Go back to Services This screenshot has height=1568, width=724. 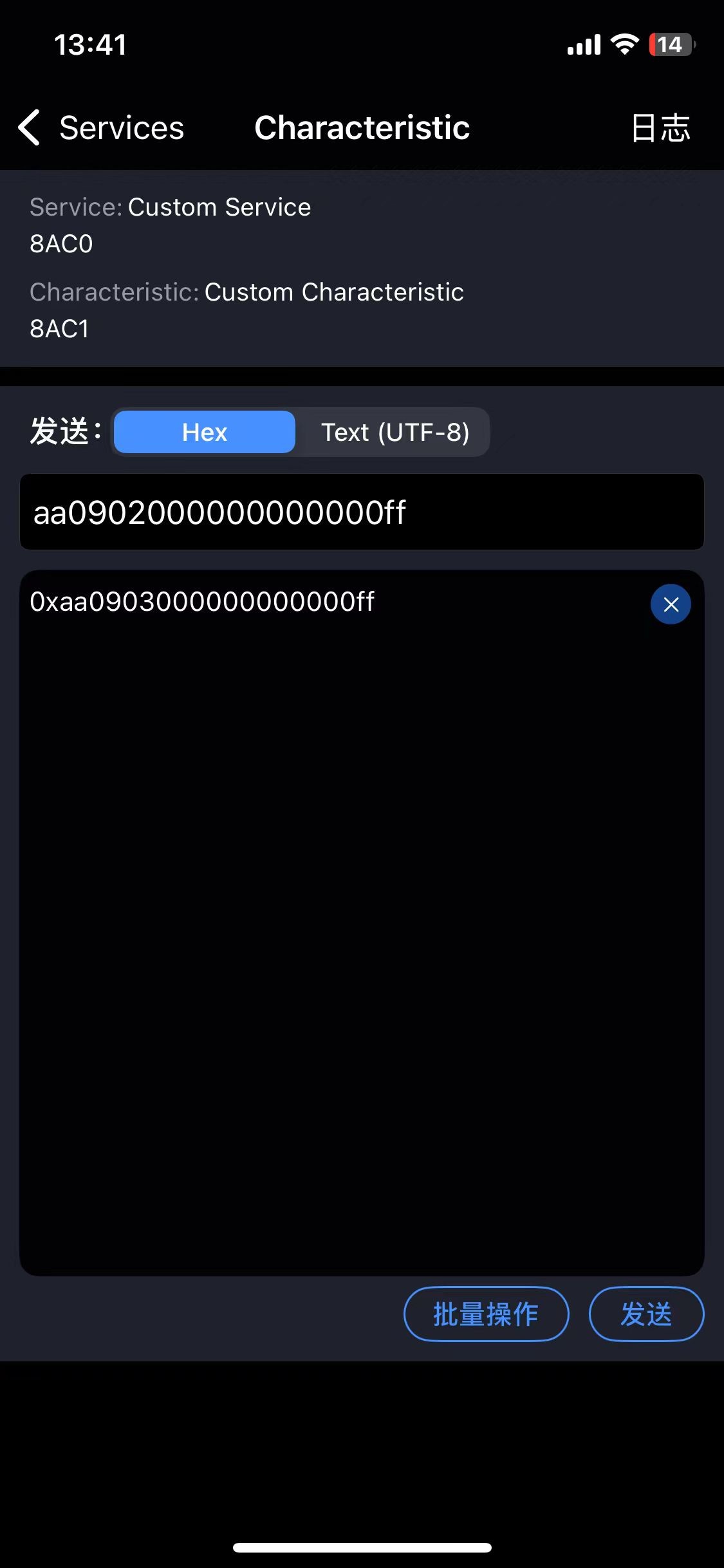tap(101, 127)
